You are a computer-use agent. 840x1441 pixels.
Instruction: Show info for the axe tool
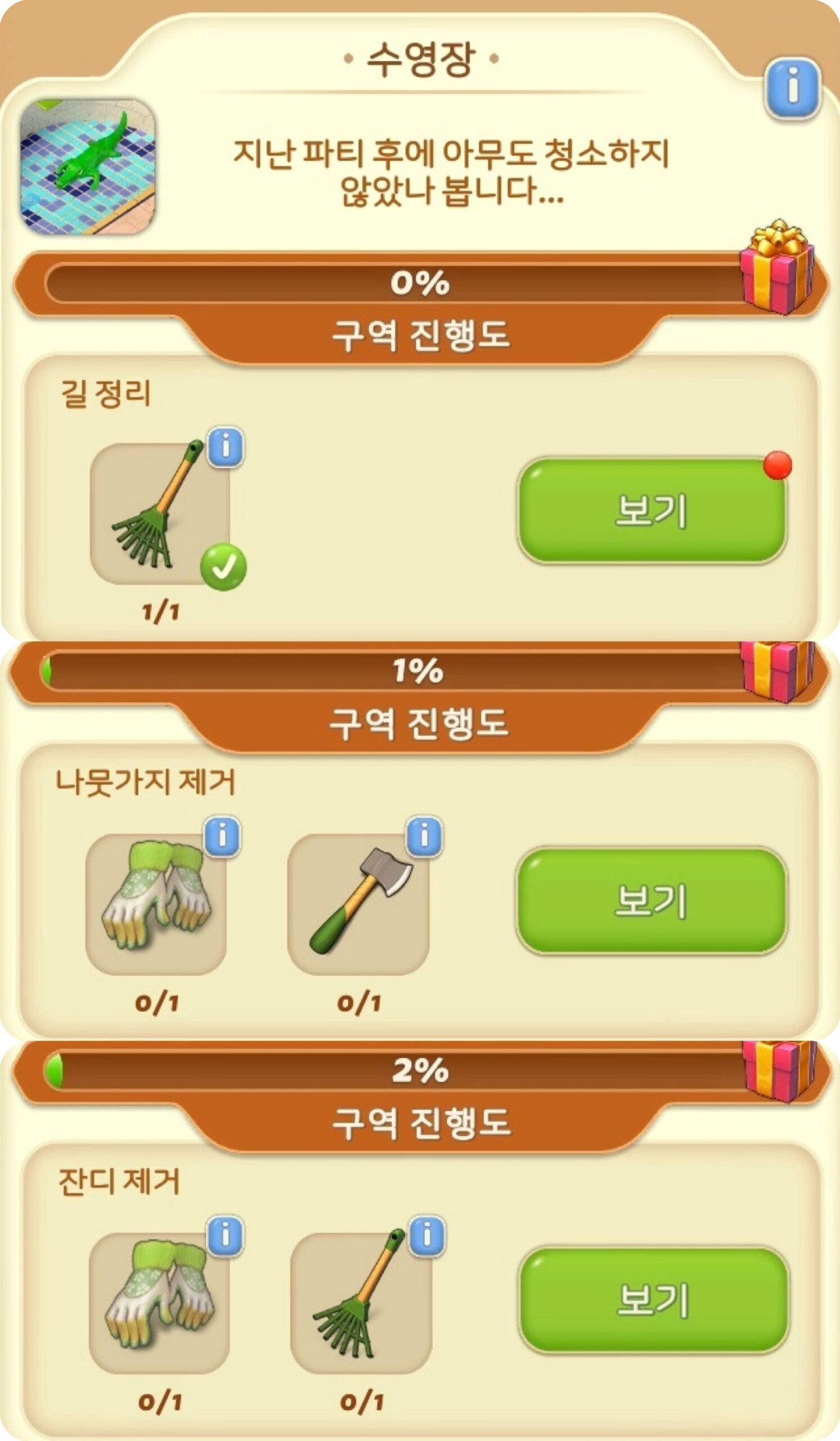click(424, 836)
